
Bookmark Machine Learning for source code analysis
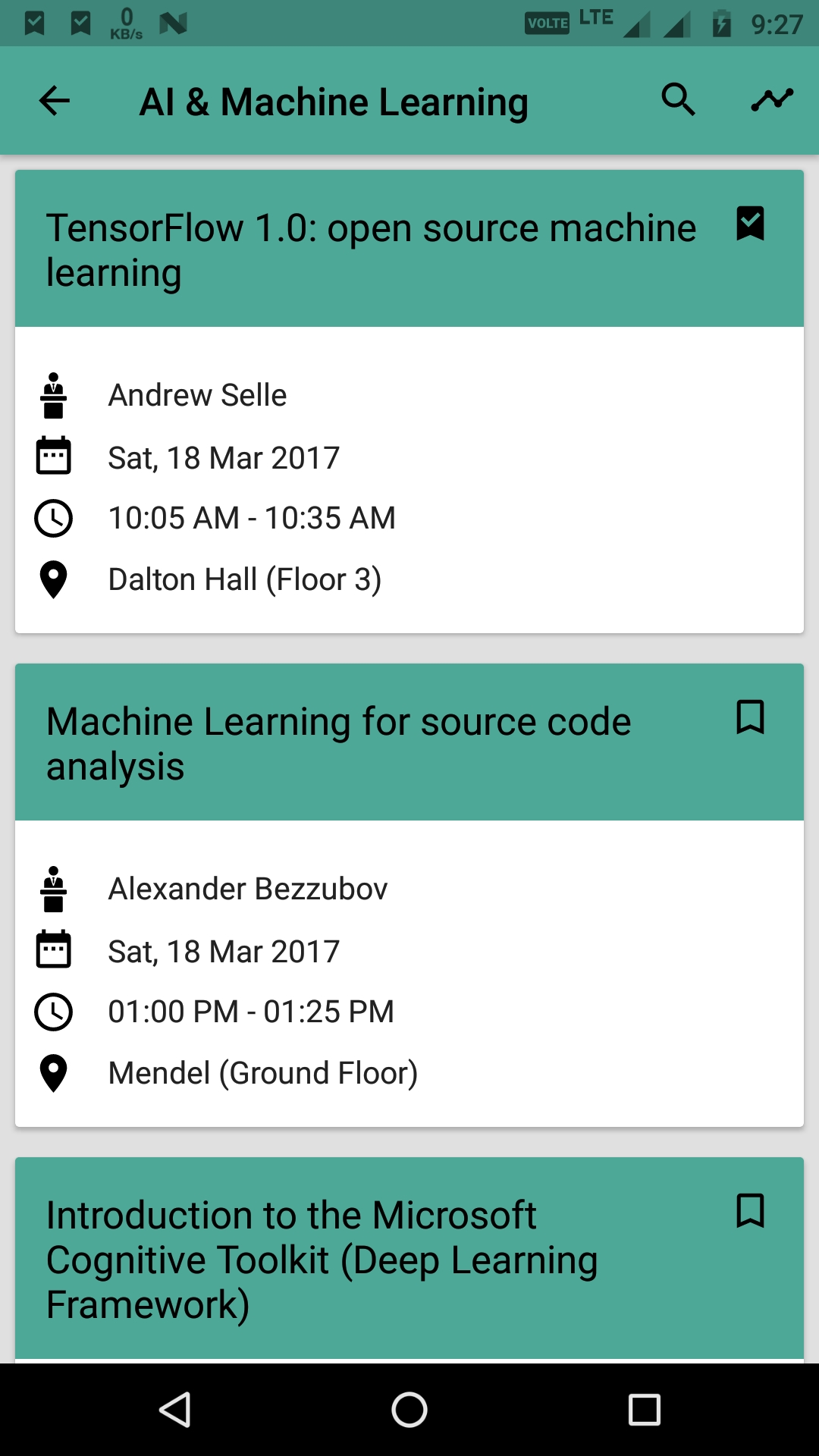pyautogui.click(x=750, y=717)
